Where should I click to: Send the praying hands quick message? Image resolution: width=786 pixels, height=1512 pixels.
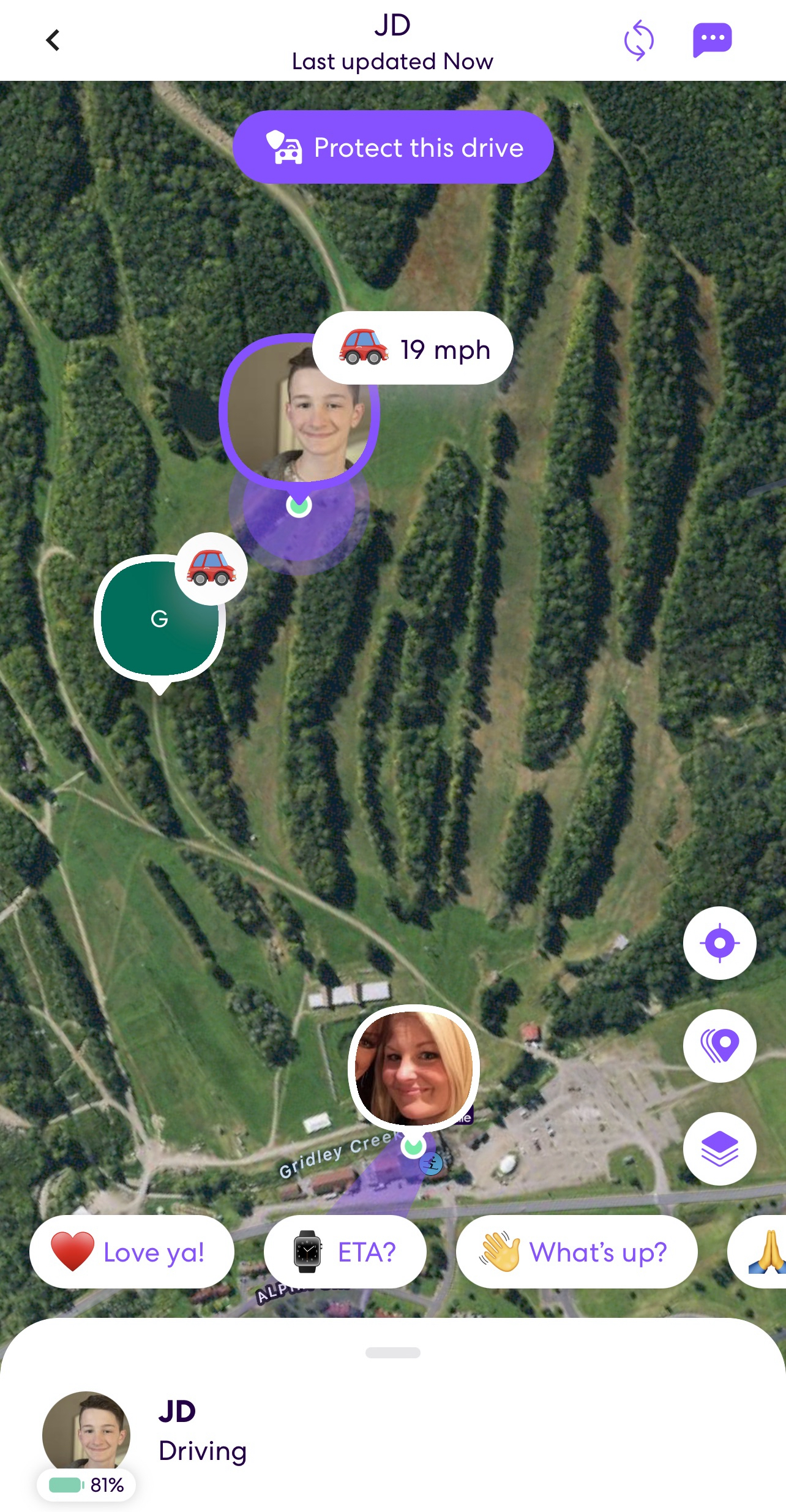[758, 1252]
